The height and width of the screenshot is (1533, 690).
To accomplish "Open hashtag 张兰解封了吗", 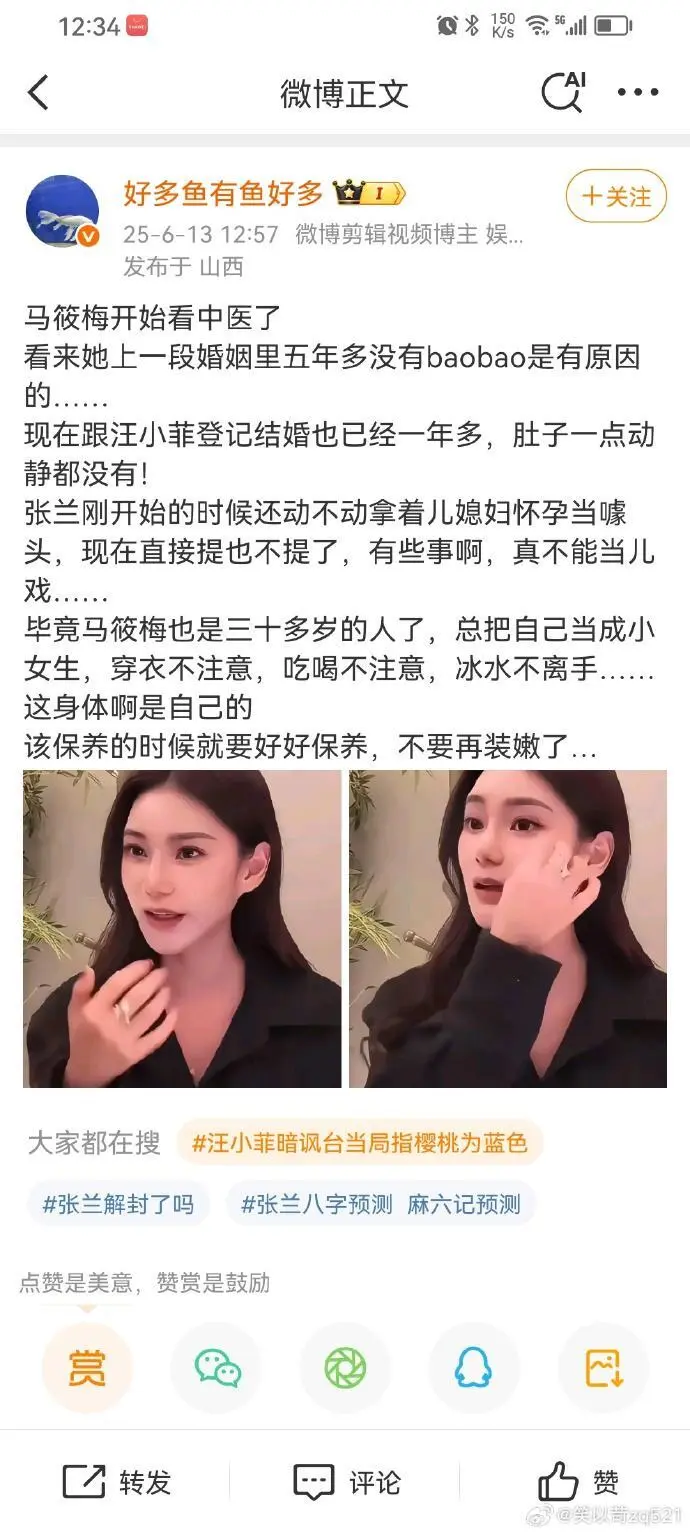I will click(x=118, y=1204).
